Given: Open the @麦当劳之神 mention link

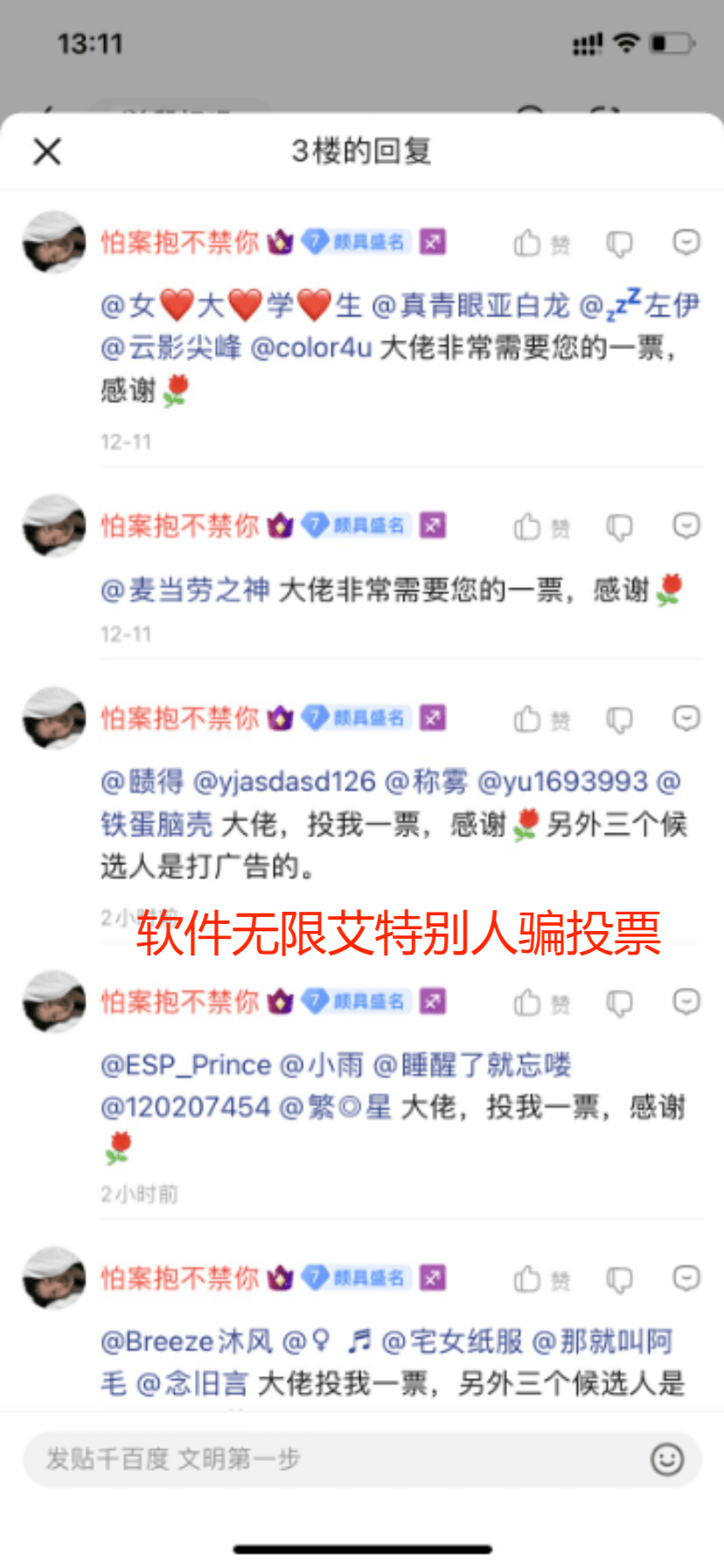Looking at the screenshot, I should tap(185, 590).
